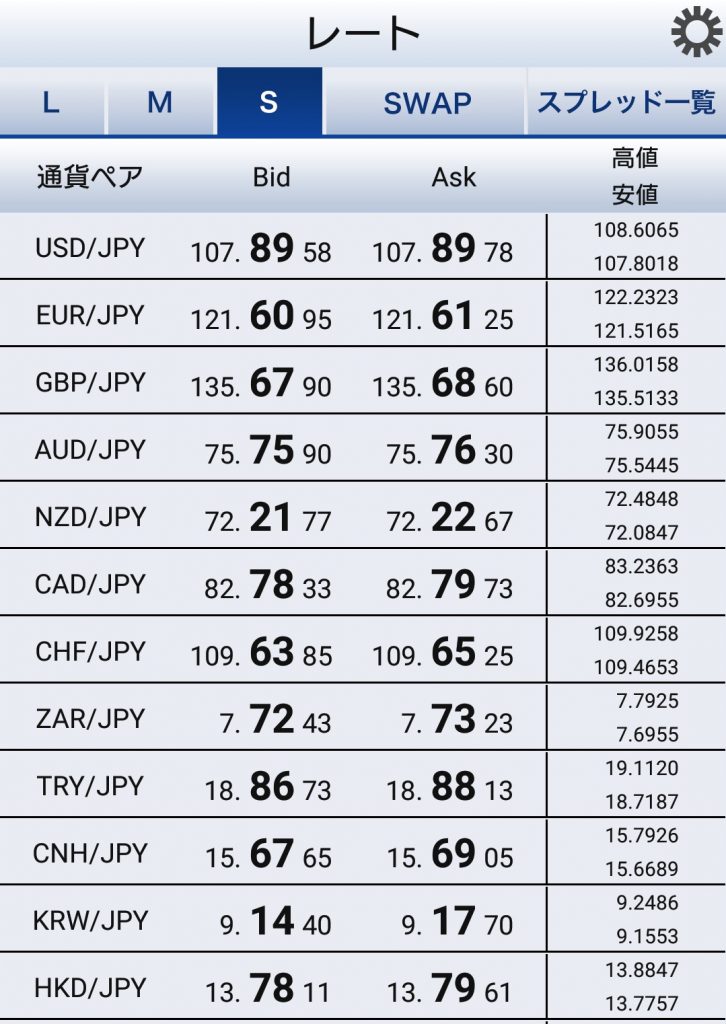Open the USD/JPY rate row
The width and height of the screenshot is (726, 1024).
(x=90, y=248)
